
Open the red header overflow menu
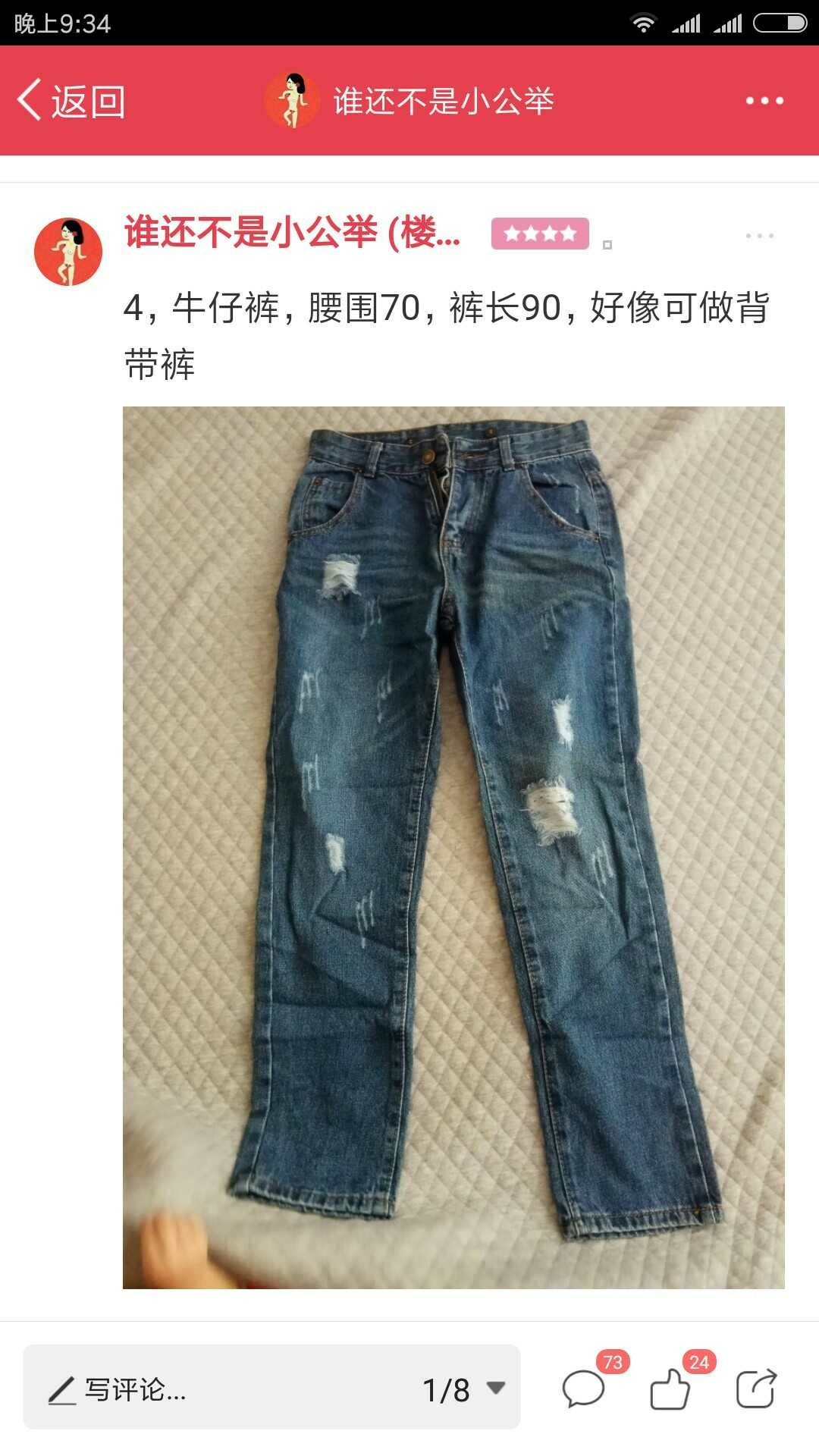click(x=764, y=101)
